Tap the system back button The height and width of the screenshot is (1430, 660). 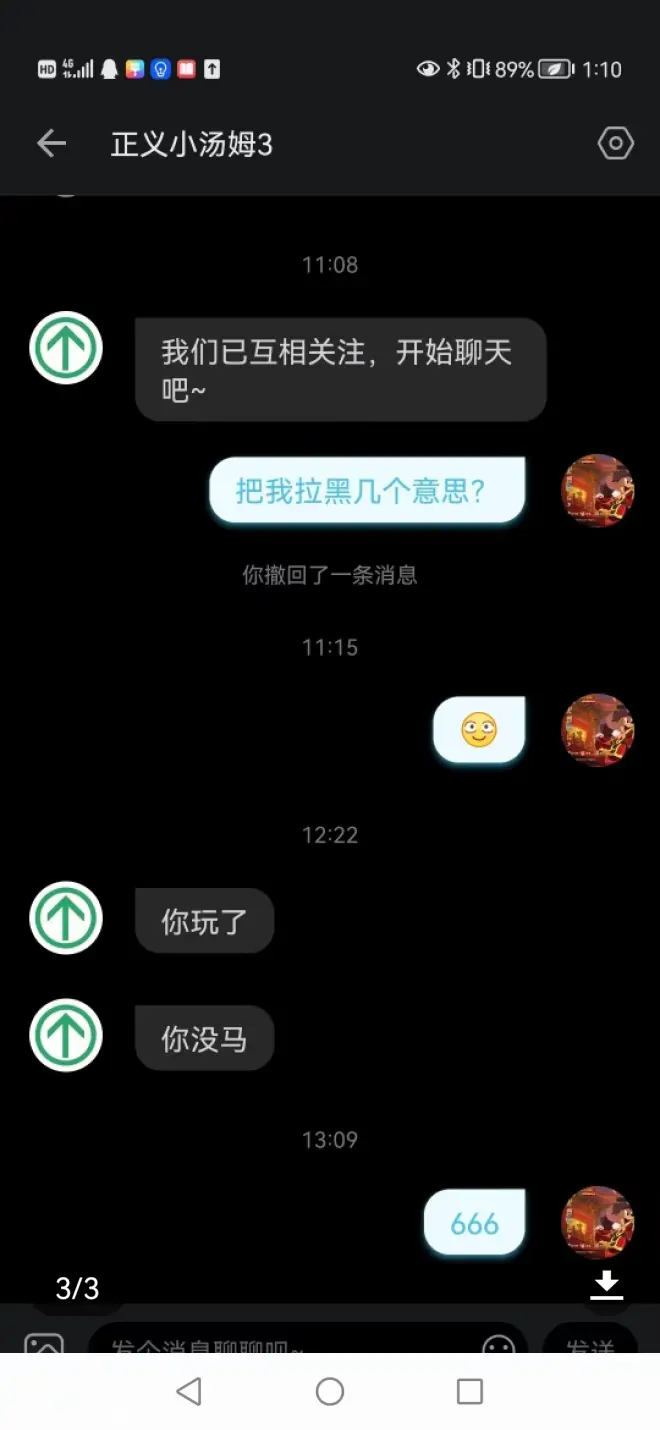tap(189, 1391)
